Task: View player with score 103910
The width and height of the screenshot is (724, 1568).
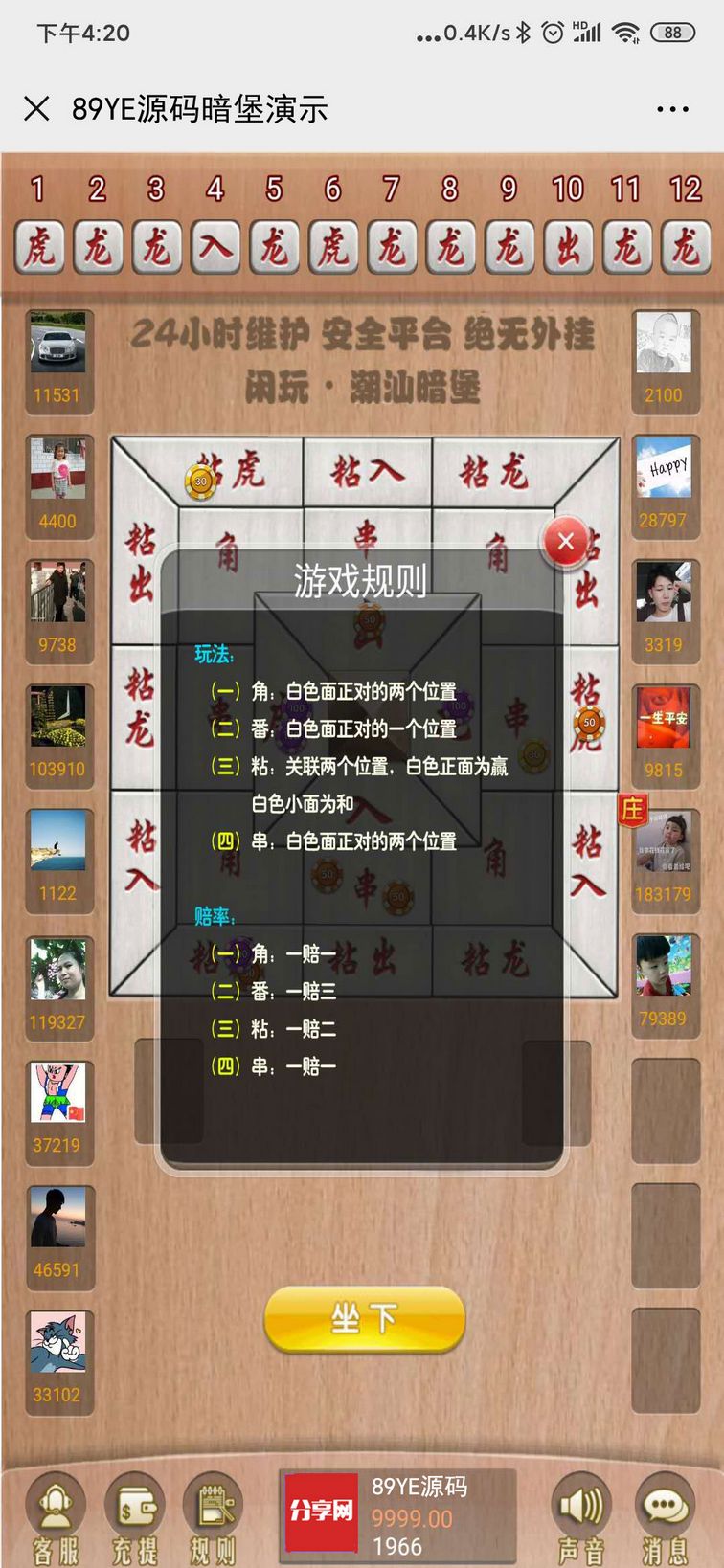Action: click(x=58, y=734)
